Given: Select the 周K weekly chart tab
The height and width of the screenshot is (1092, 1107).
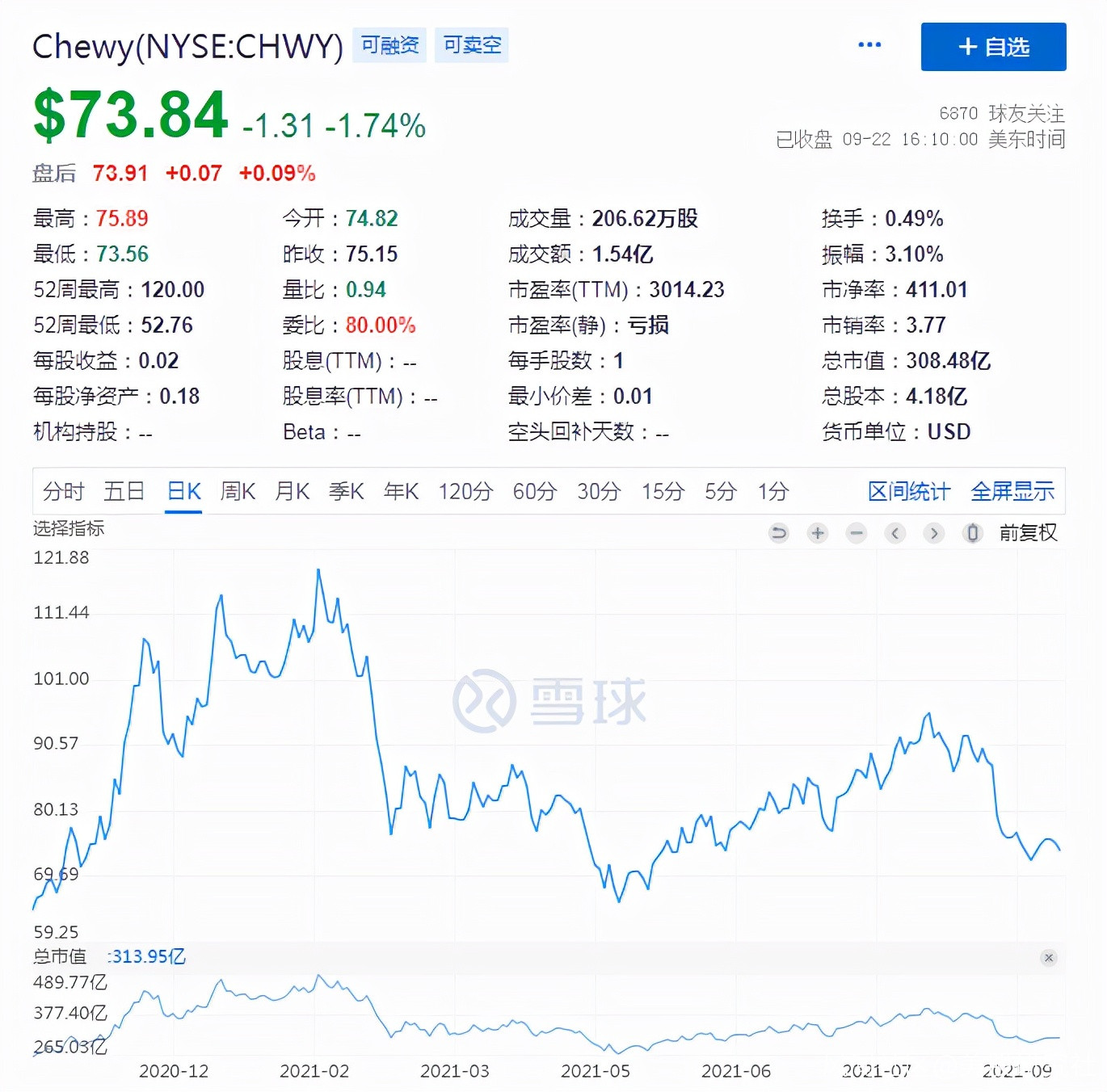Looking at the screenshot, I should (x=238, y=491).
